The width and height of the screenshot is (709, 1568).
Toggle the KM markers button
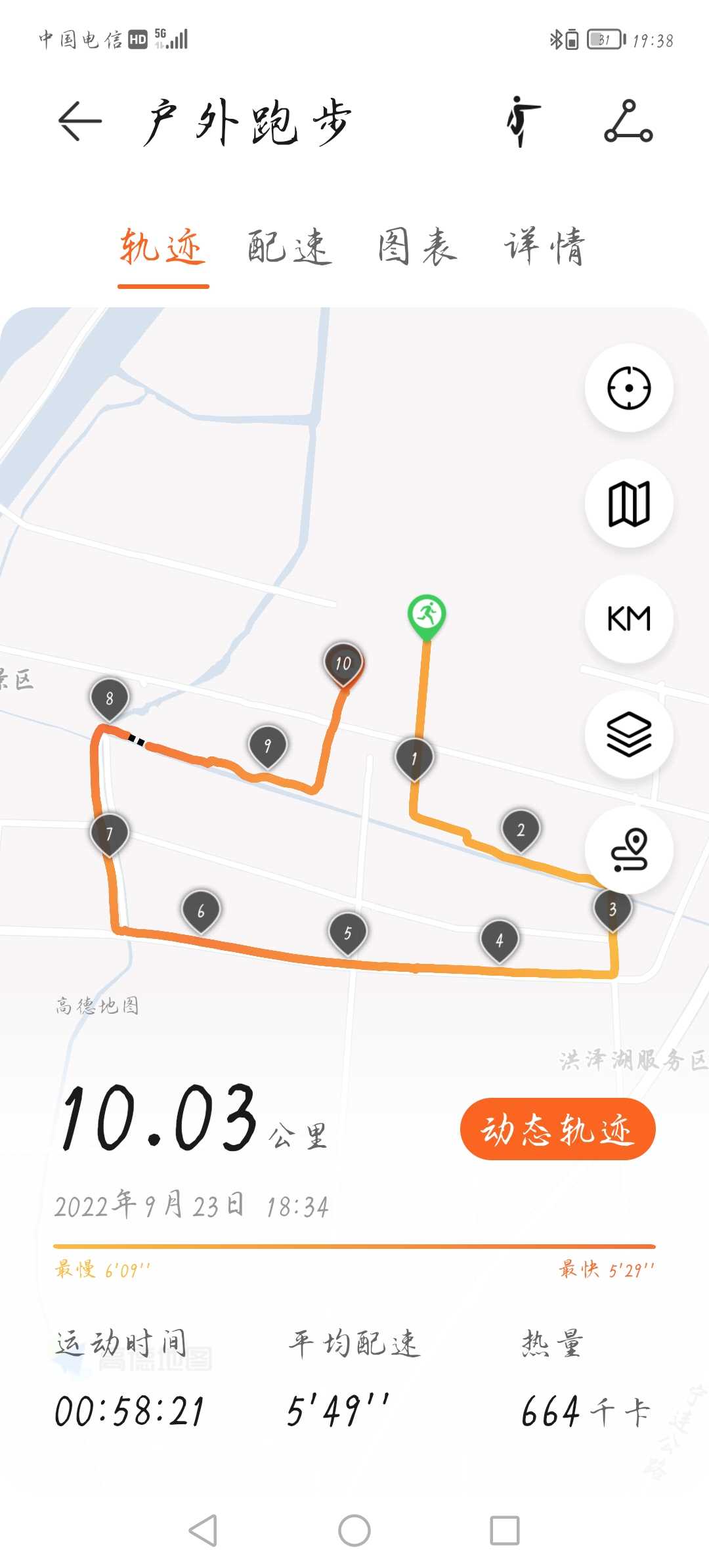pyautogui.click(x=629, y=619)
